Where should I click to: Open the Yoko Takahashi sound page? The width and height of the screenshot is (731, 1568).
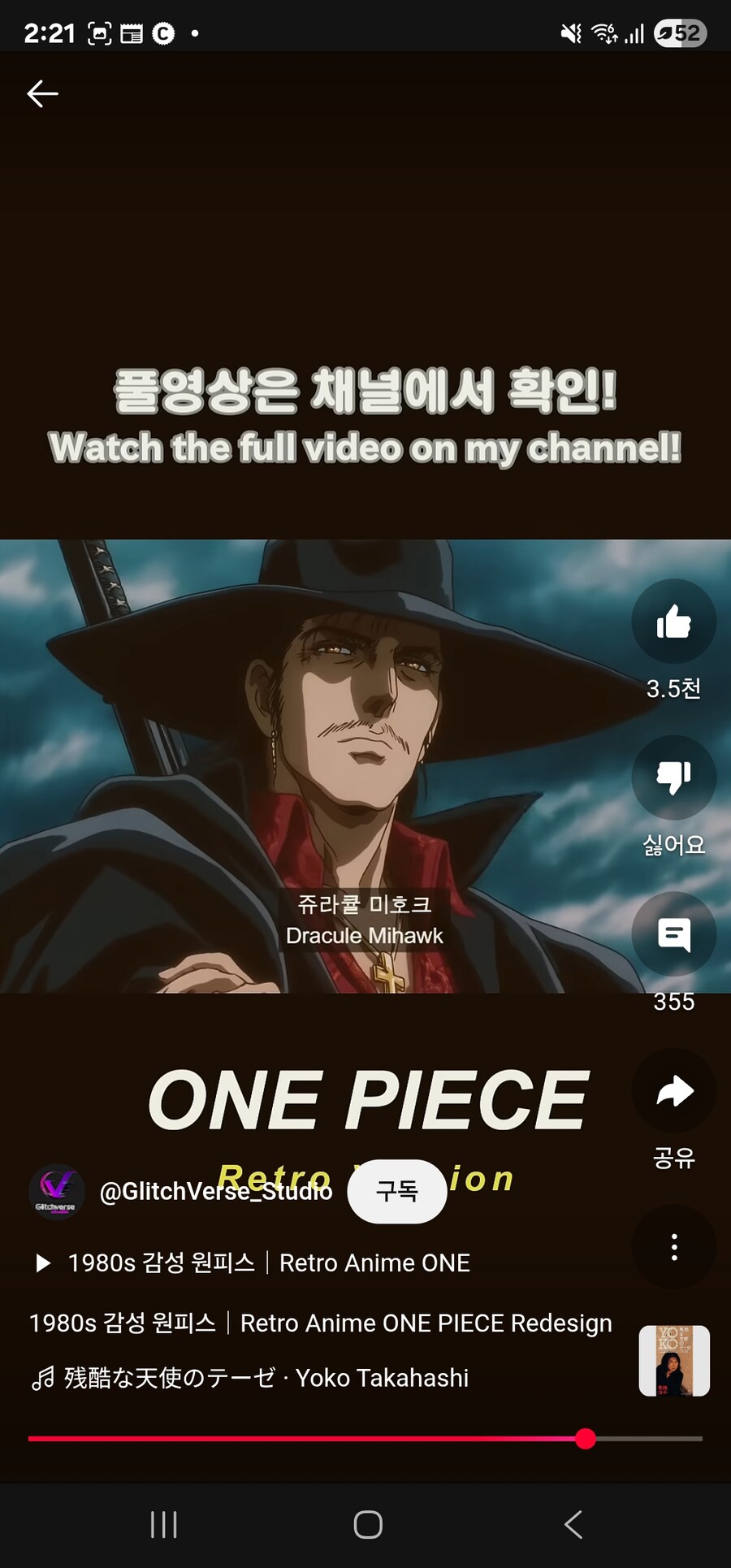[252, 1379]
